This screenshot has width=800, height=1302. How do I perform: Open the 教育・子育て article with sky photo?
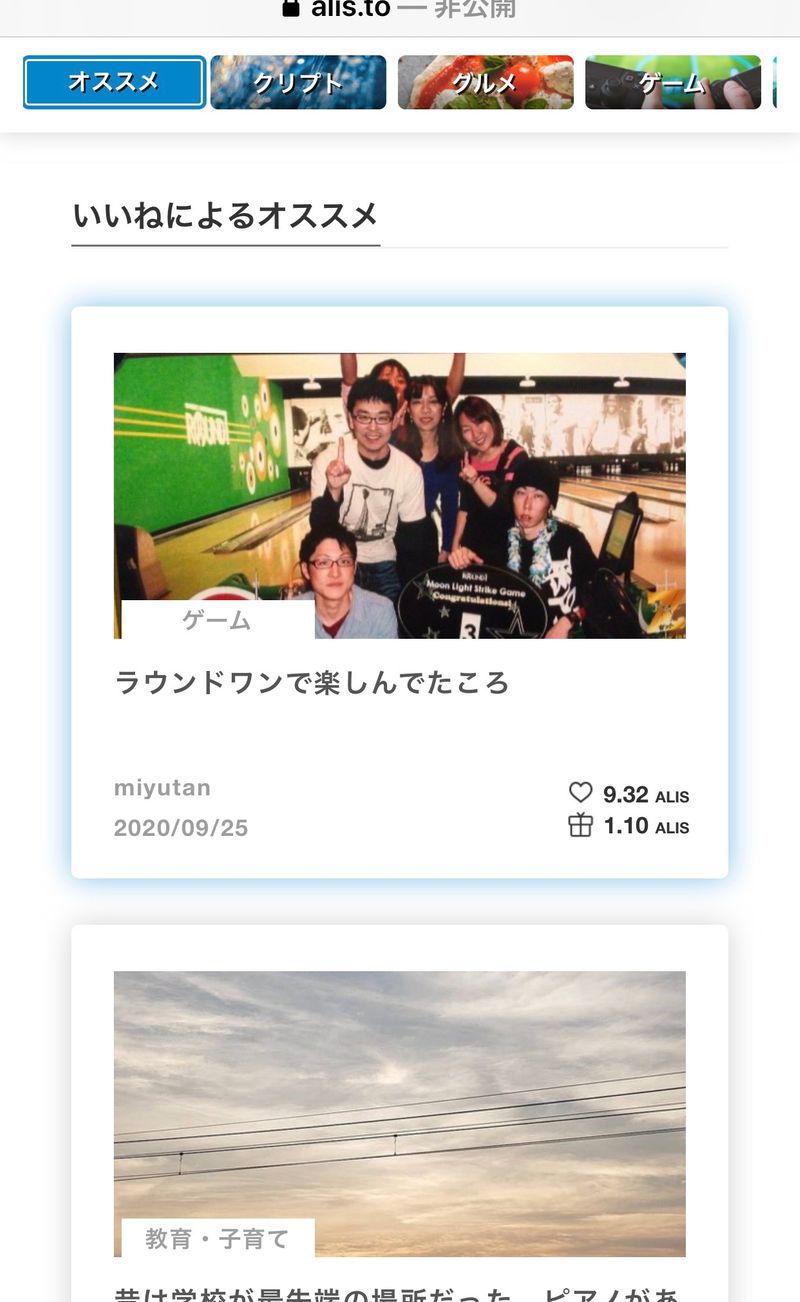(399, 1113)
